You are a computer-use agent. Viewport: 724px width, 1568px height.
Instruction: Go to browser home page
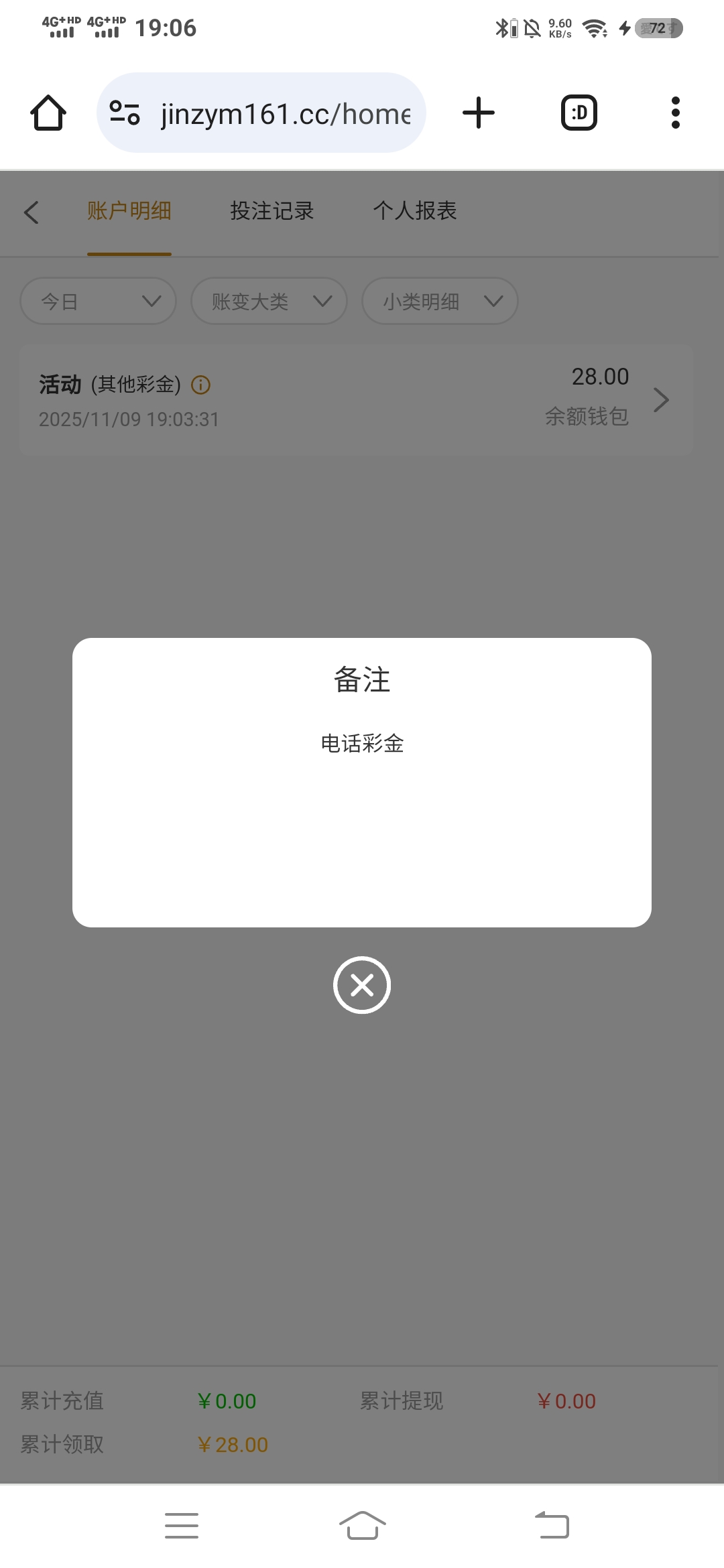48,113
